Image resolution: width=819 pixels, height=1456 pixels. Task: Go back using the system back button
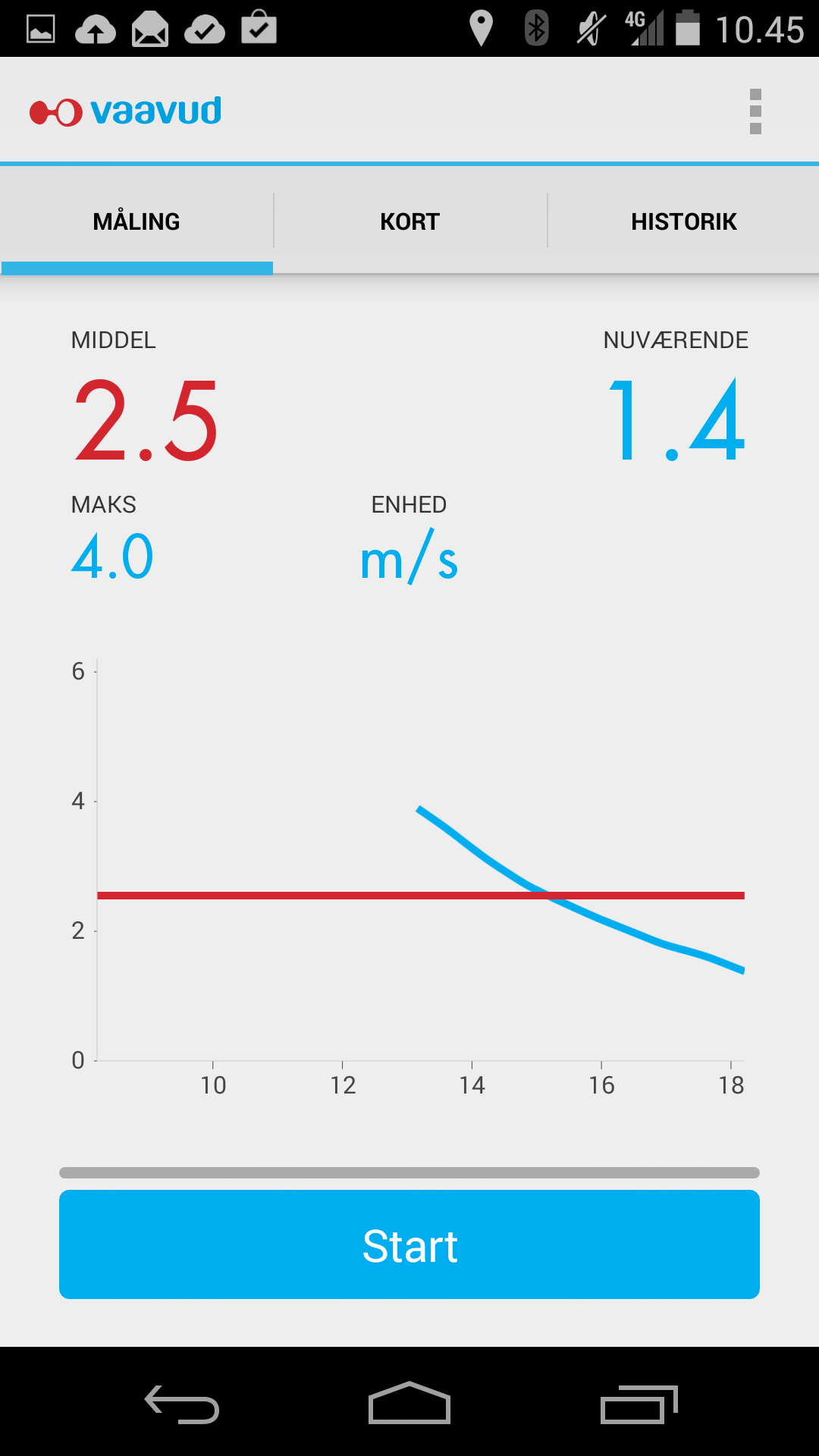(x=182, y=1404)
